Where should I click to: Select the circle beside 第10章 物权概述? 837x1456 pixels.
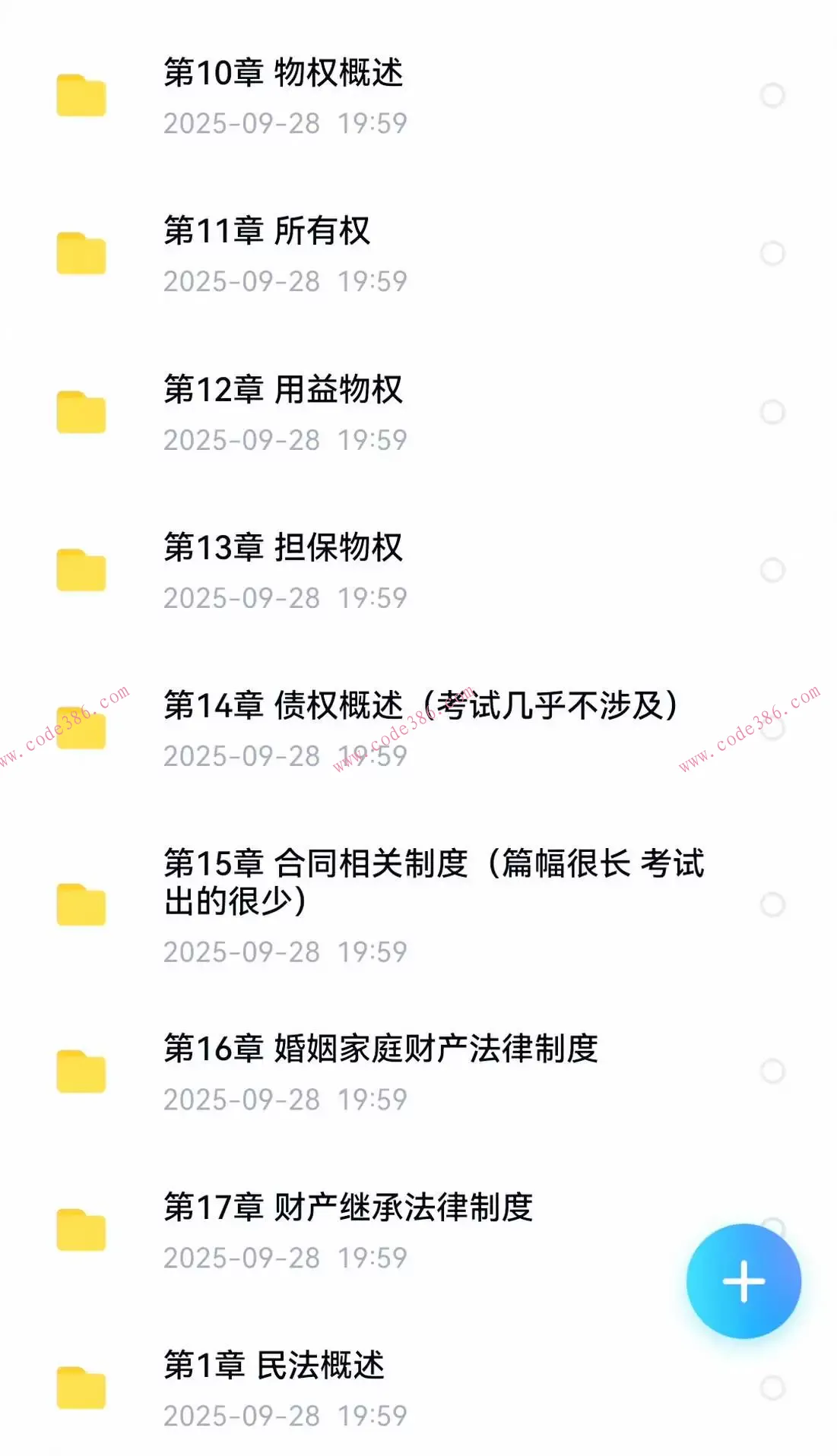coord(773,95)
